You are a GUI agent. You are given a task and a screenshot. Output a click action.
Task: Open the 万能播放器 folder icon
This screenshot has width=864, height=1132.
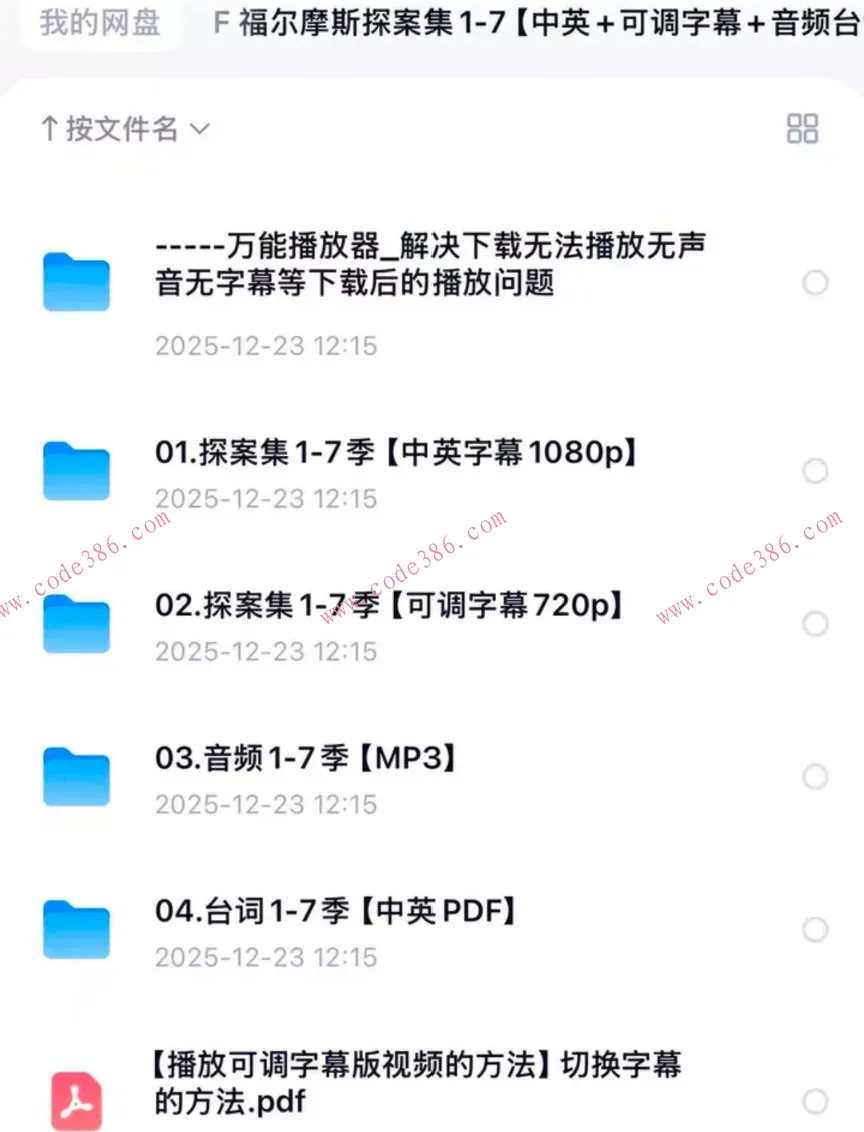pos(76,283)
